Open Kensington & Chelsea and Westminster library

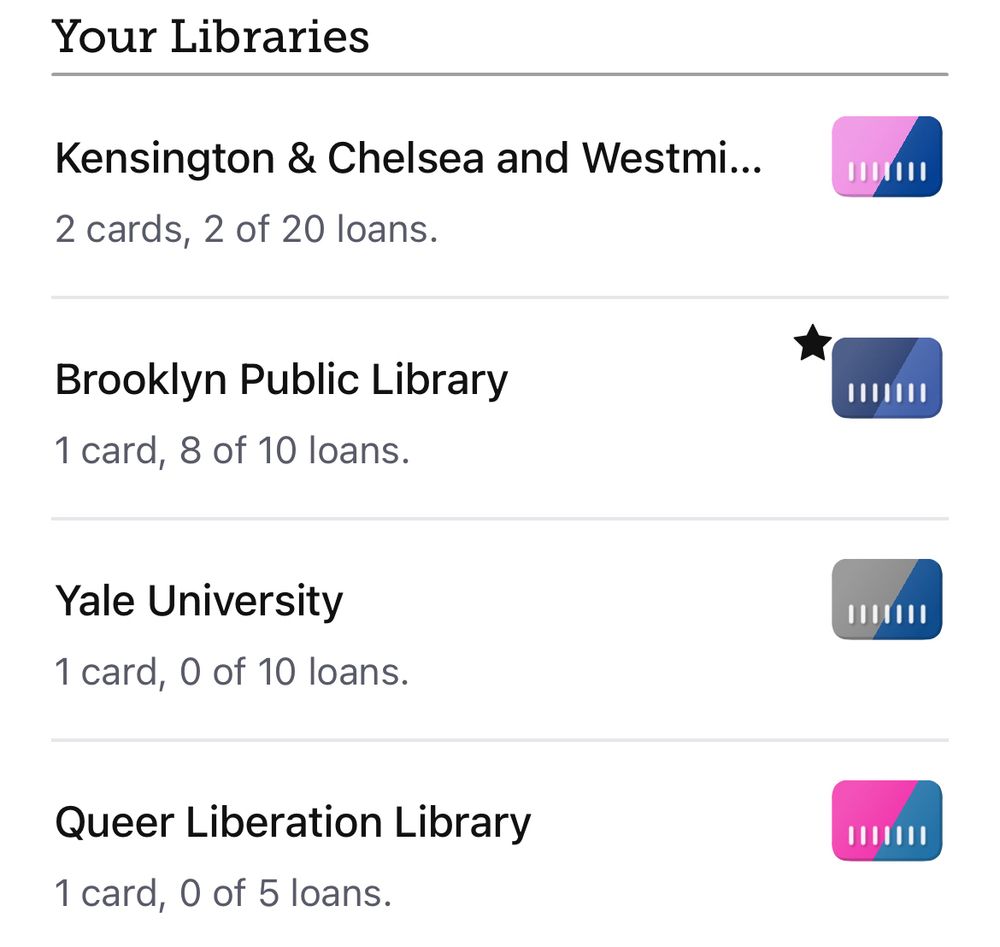tap(408, 160)
